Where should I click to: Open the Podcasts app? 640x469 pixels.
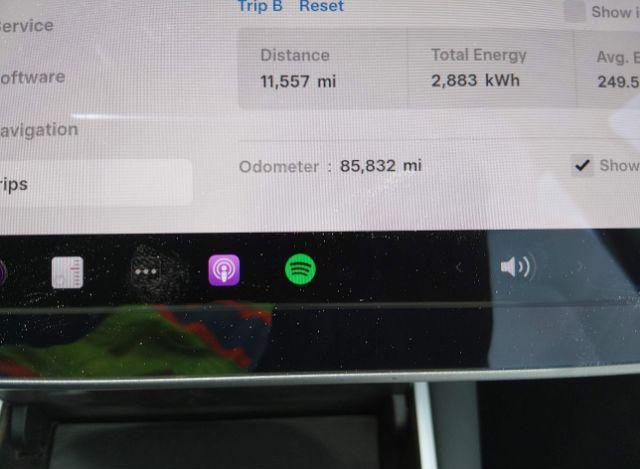223,270
